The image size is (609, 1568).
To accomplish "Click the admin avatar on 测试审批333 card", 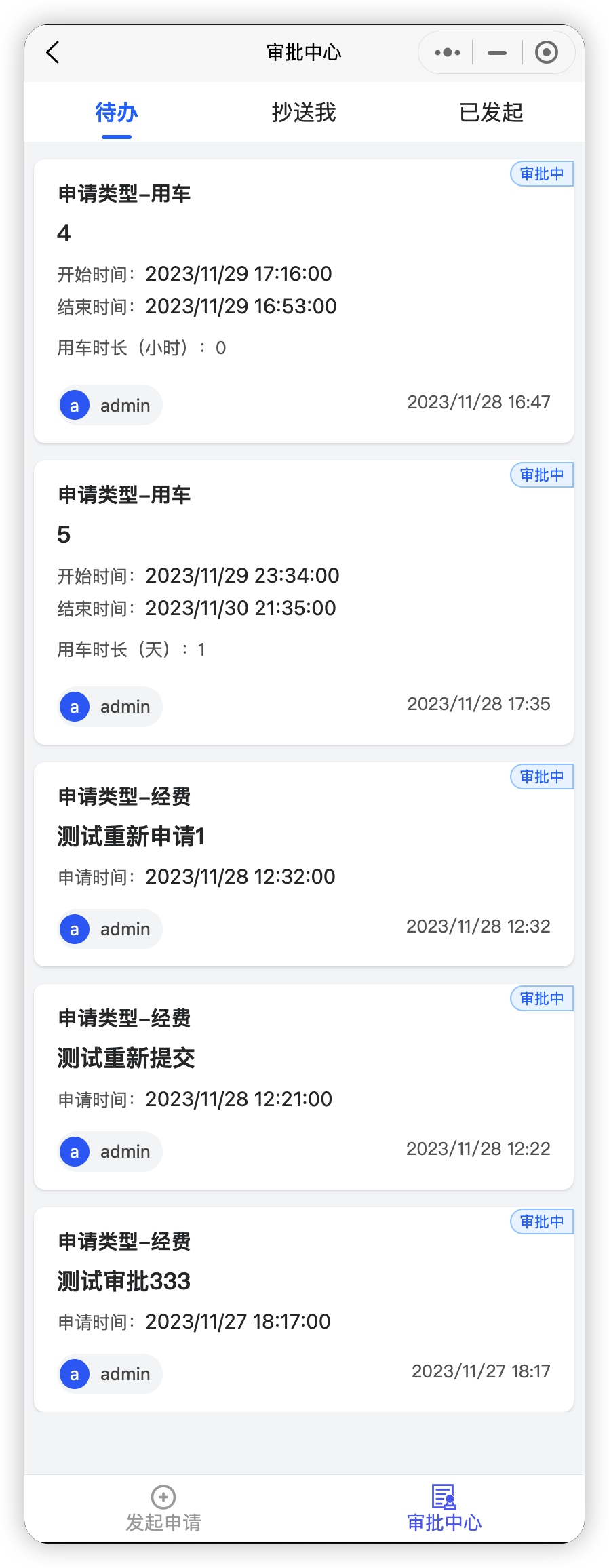I will tap(75, 1373).
